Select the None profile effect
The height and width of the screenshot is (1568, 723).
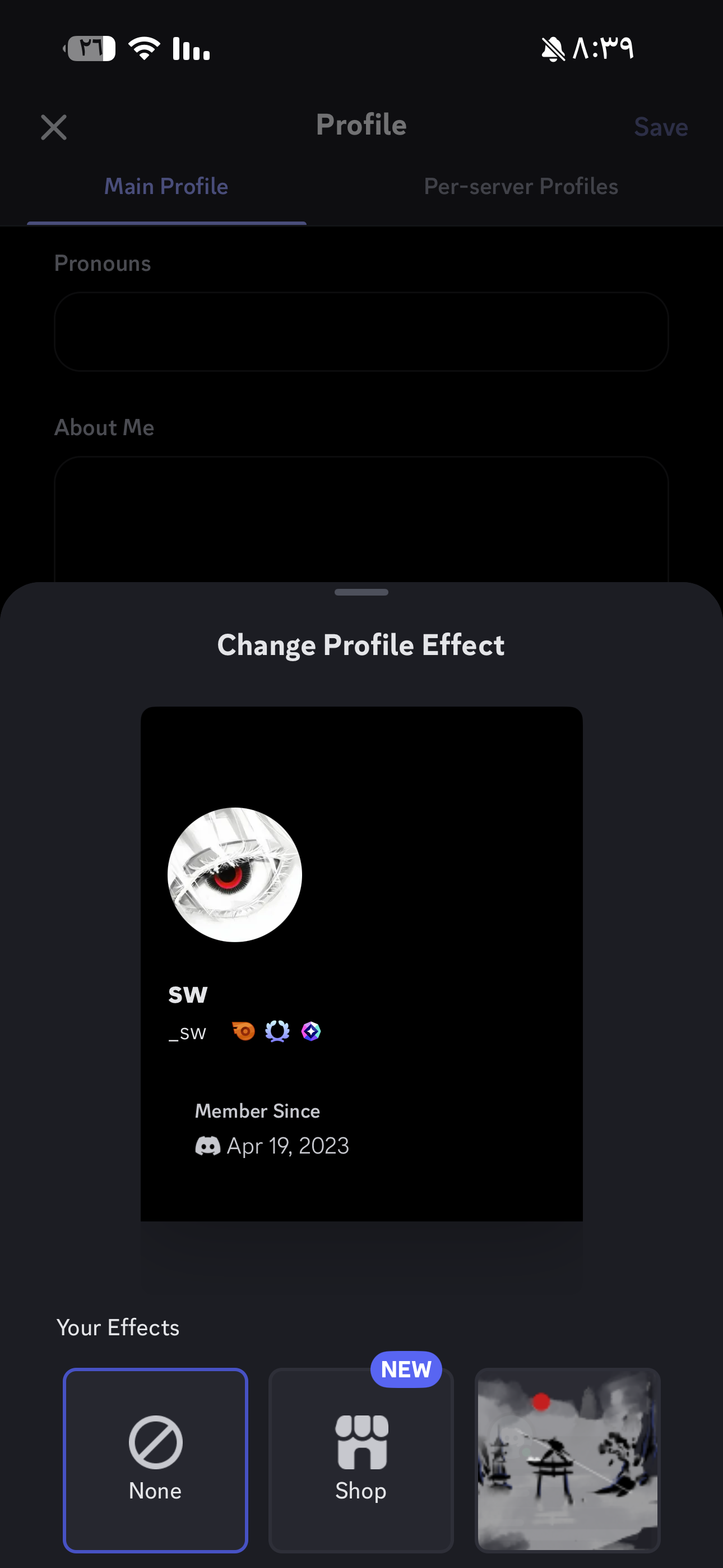pos(155,1460)
